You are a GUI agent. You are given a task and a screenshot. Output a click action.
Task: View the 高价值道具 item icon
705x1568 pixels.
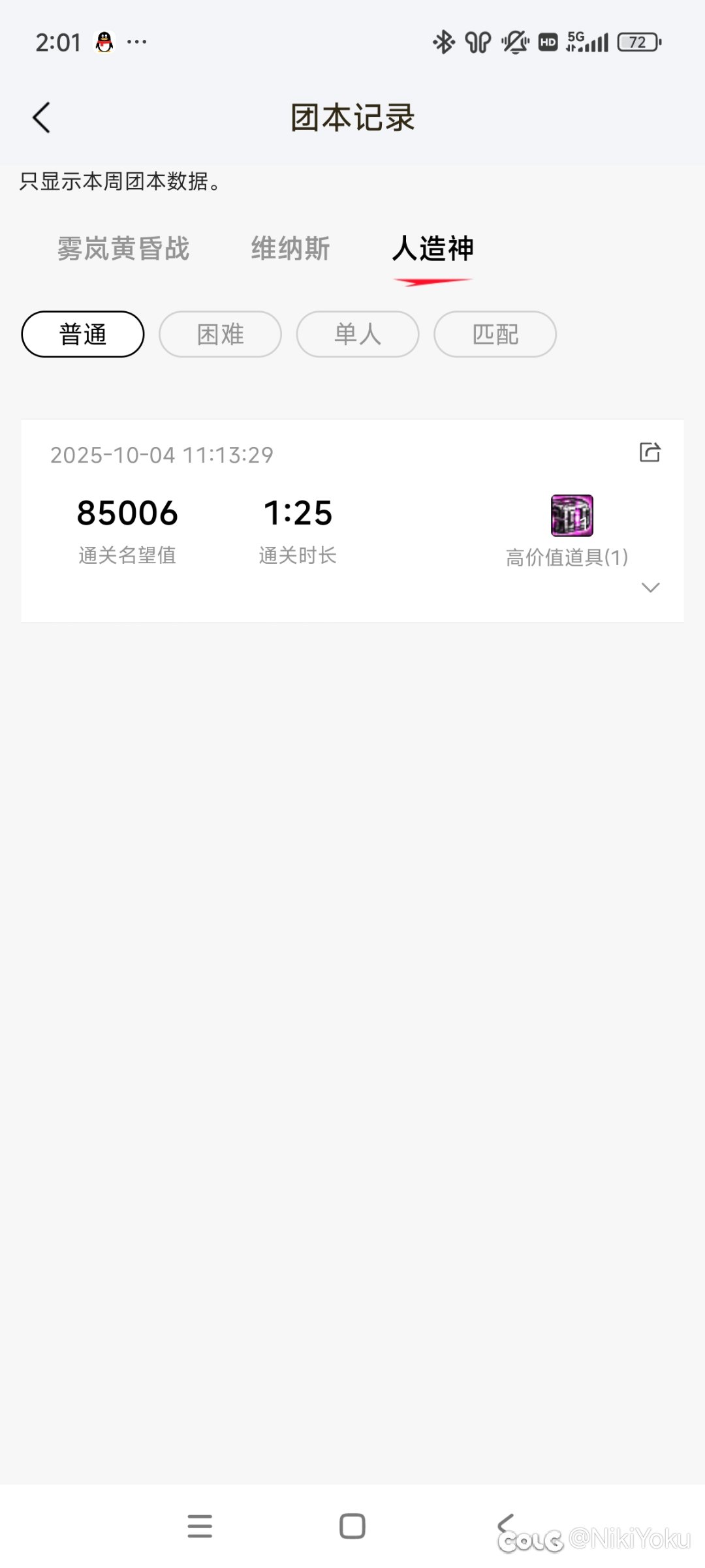click(572, 515)
